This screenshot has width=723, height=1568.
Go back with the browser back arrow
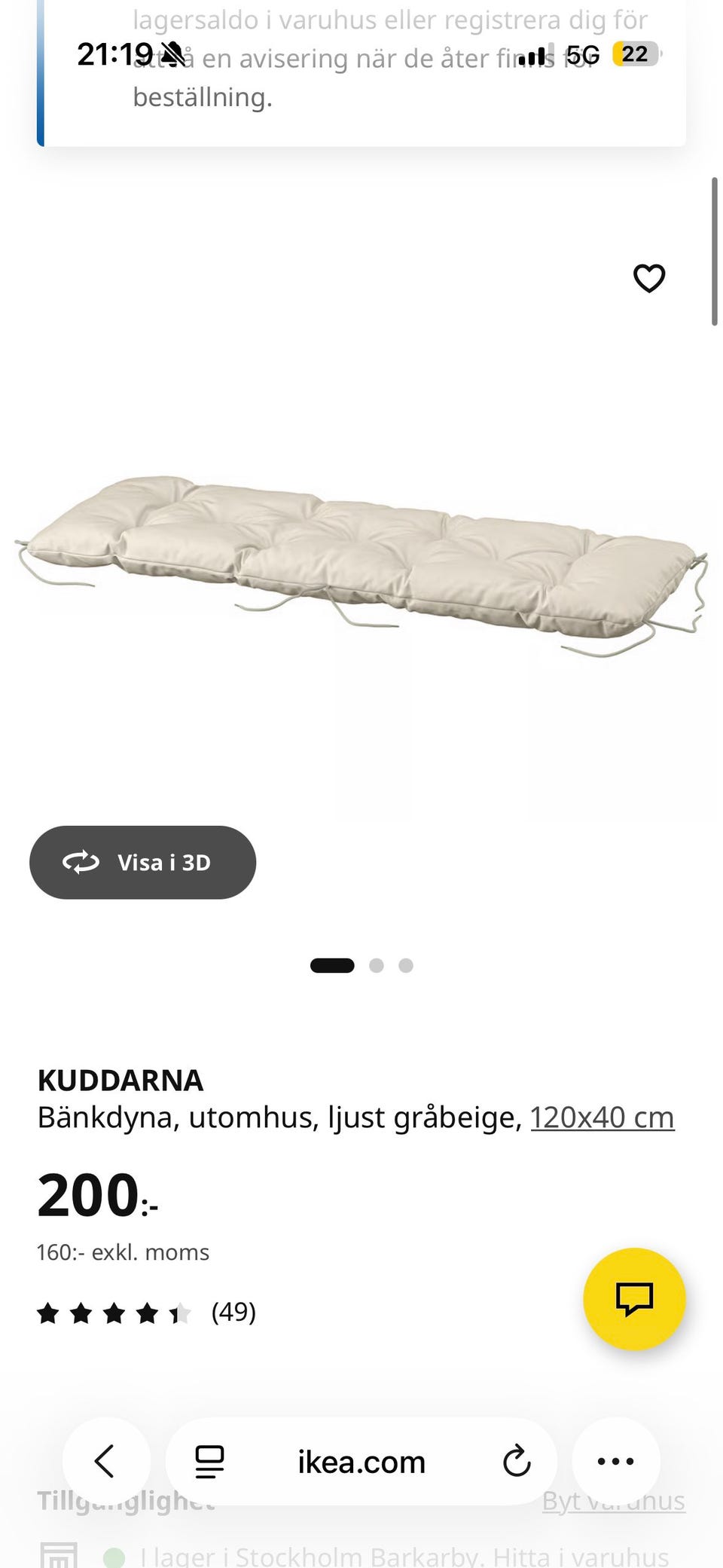click(105, 1461)
